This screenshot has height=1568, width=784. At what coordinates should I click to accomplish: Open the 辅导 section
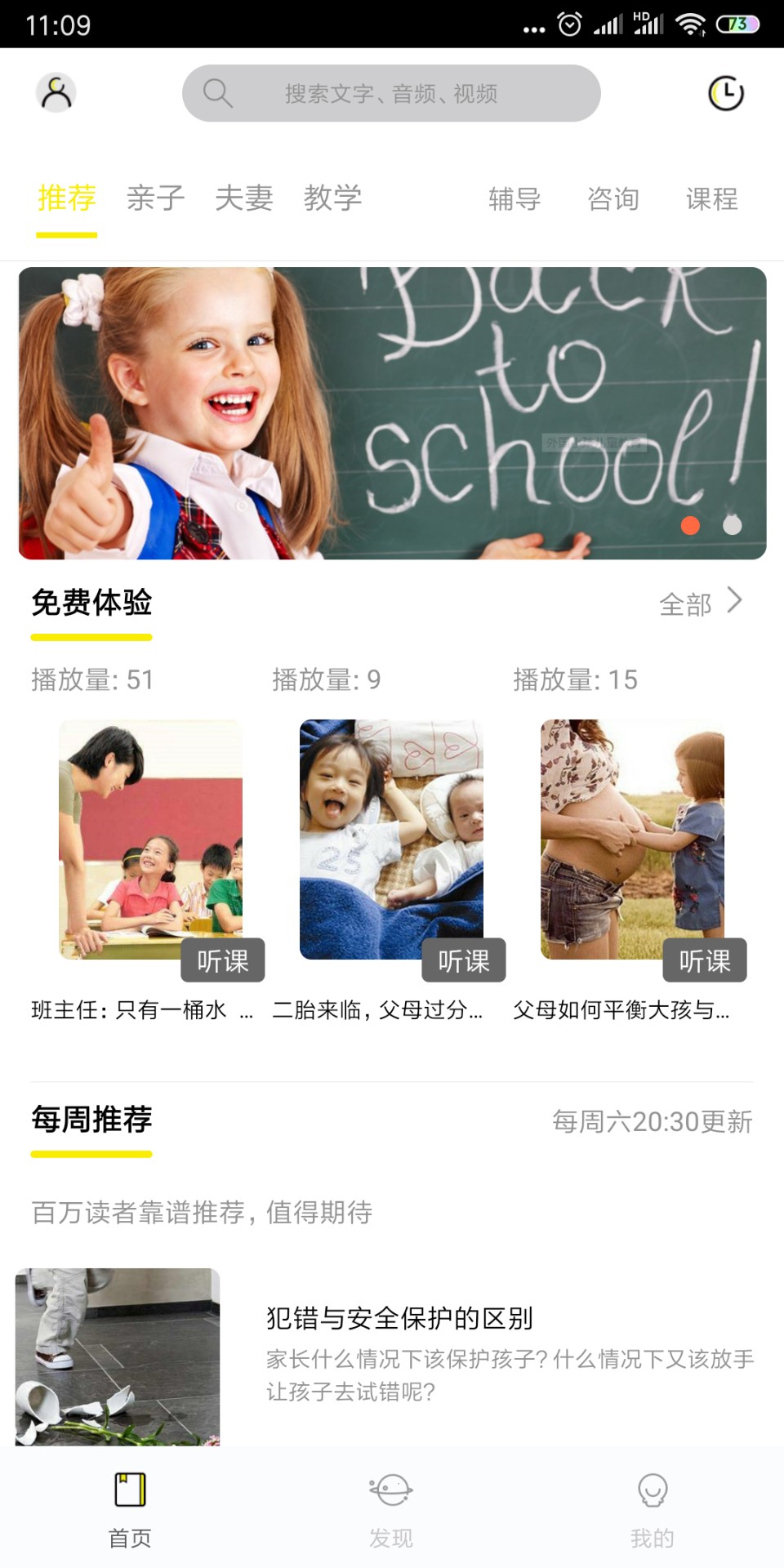tap(514, 199)
